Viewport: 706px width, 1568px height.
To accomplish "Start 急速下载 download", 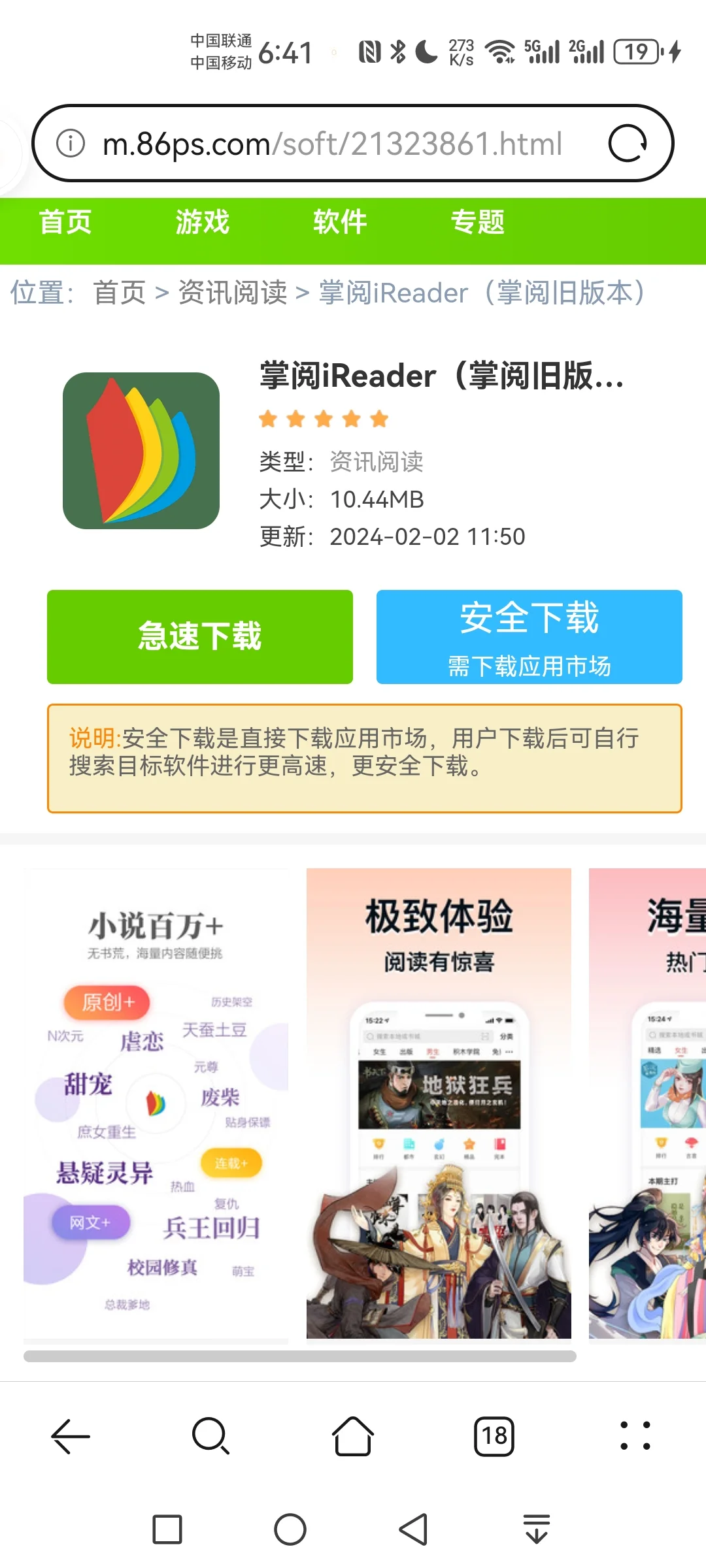I will click(x=200, y=637).
